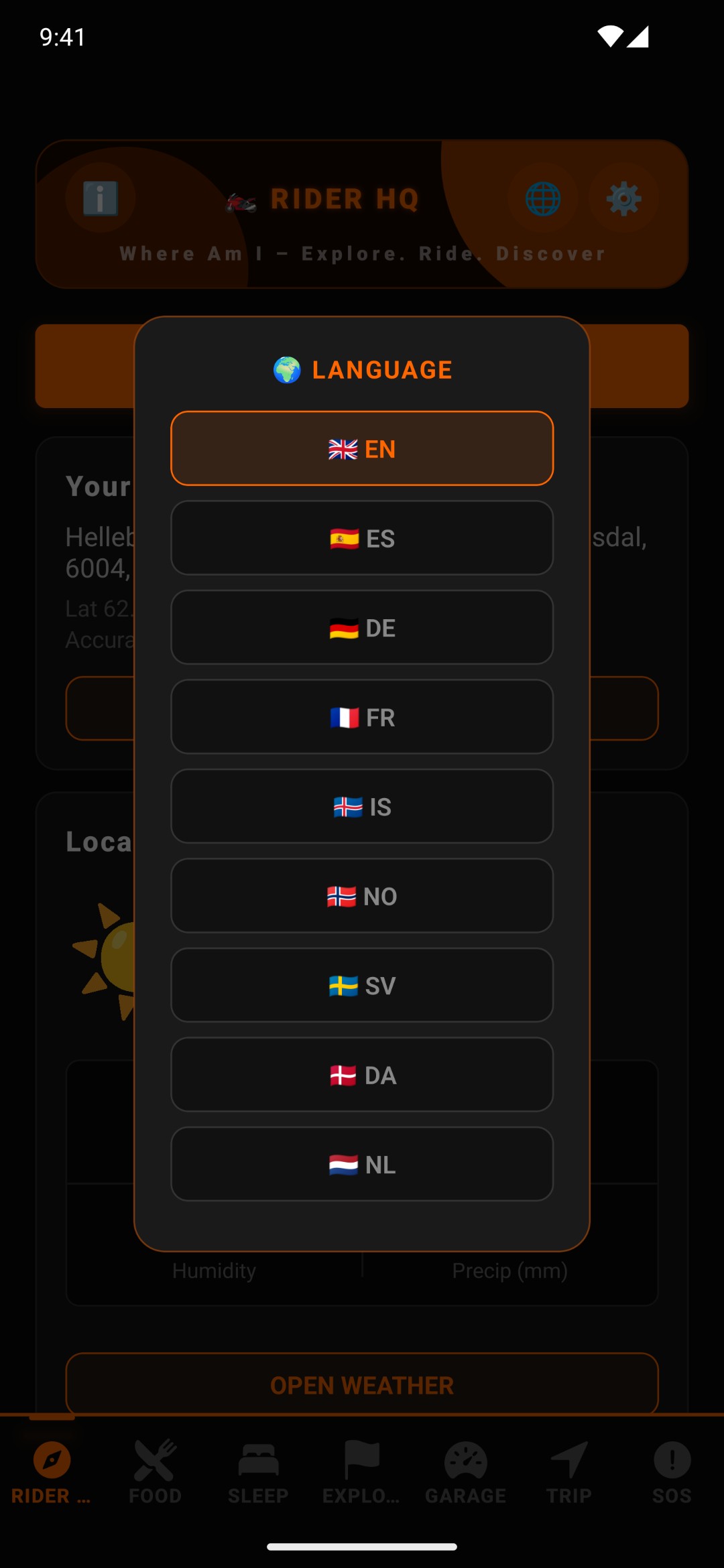Screen dimensions: 724x1568
Task: Select IS Icelandic language
Action: pos(362,806)
